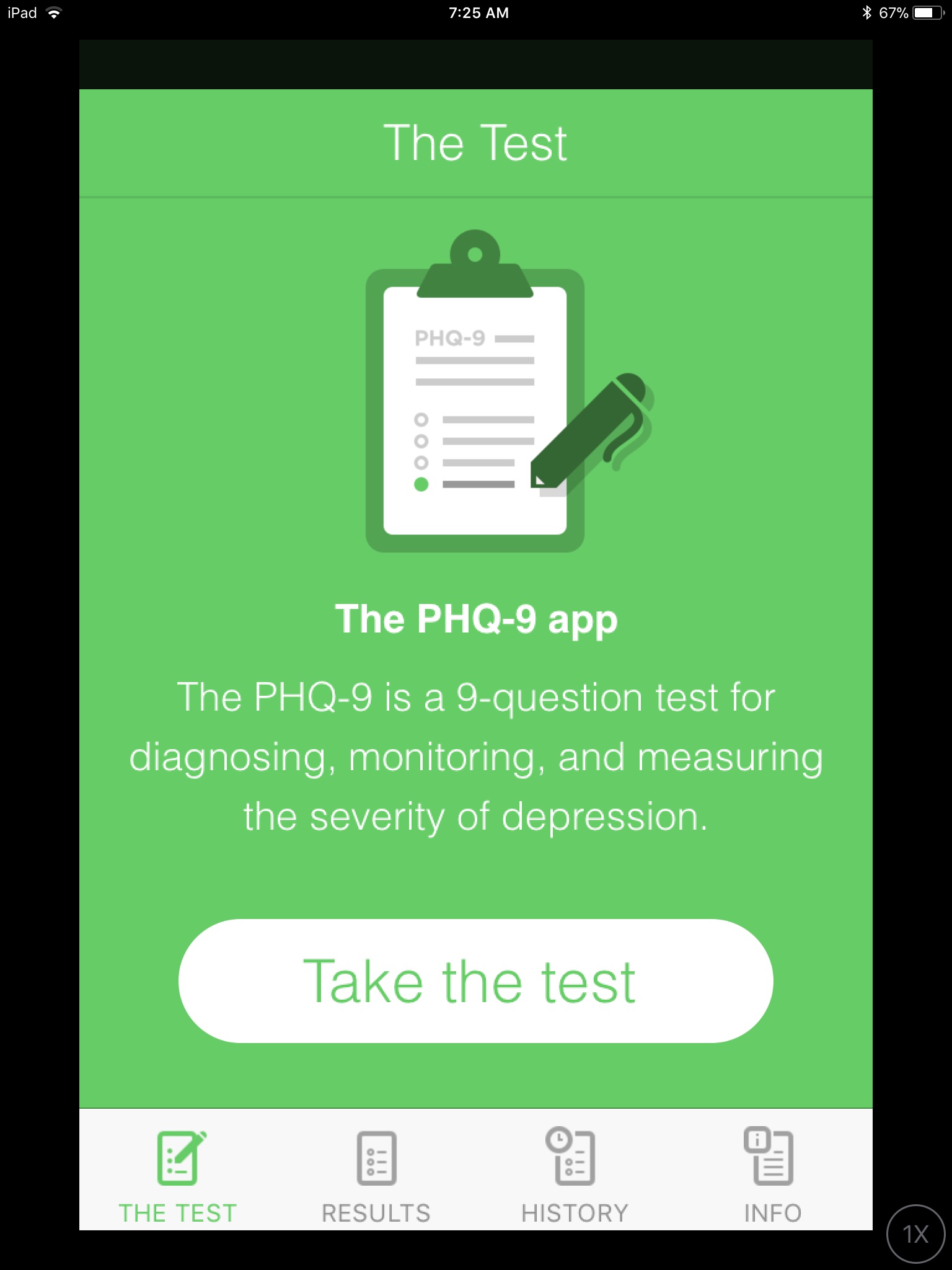The image size is (952, 1270).
Task: Select The Test tab
Action: 178,1175
